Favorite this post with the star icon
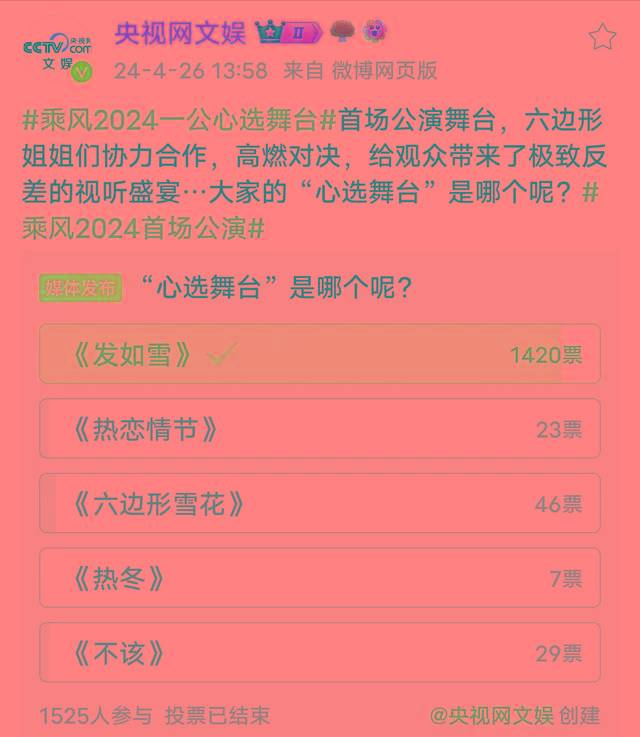640x737 pixels. click(602, 37)
